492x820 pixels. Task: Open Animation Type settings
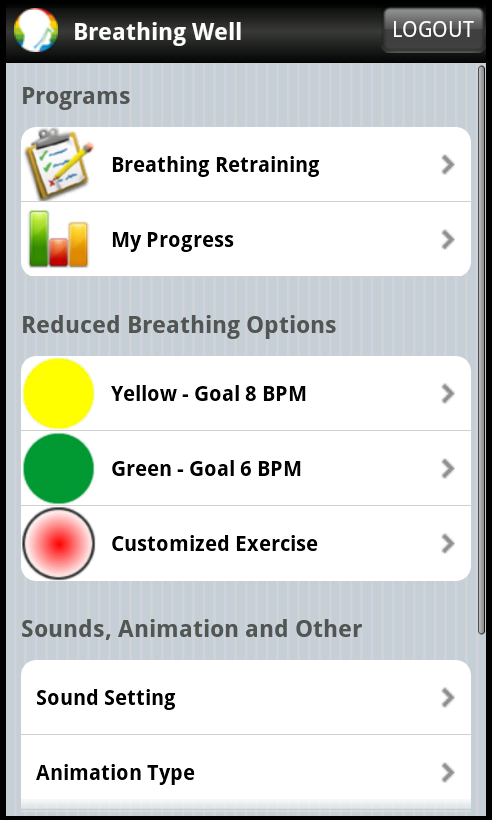(246, 772)
